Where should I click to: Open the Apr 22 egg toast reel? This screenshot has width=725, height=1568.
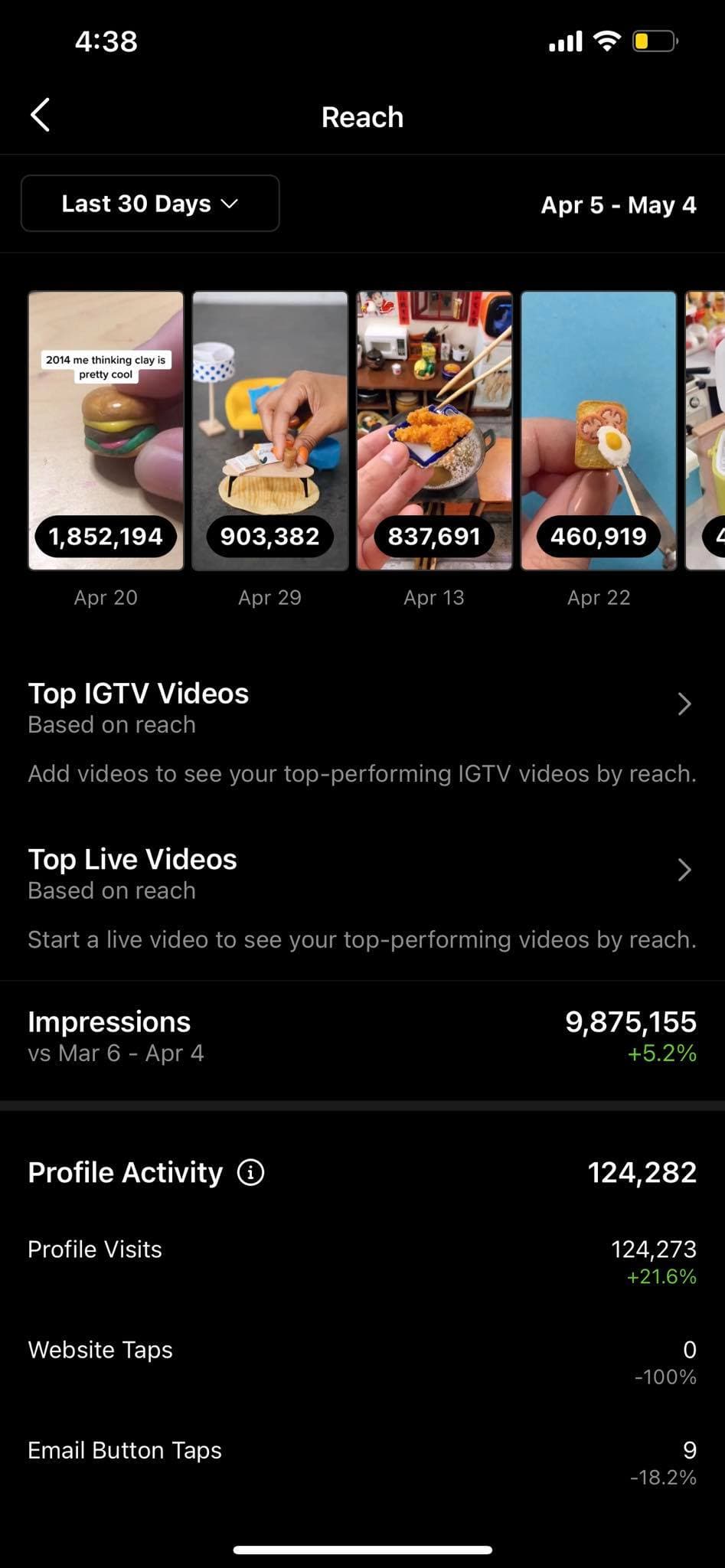pyautogui.click(x=599, y=430)
